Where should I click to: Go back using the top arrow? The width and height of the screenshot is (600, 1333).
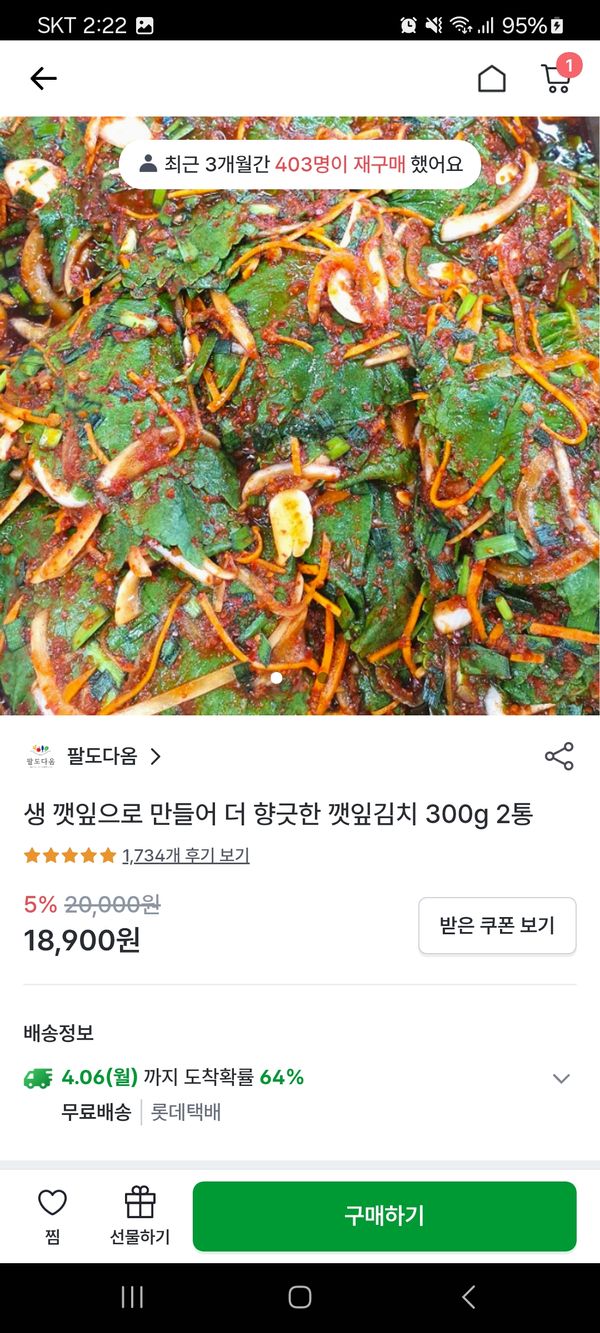click(x=43, y=79)
